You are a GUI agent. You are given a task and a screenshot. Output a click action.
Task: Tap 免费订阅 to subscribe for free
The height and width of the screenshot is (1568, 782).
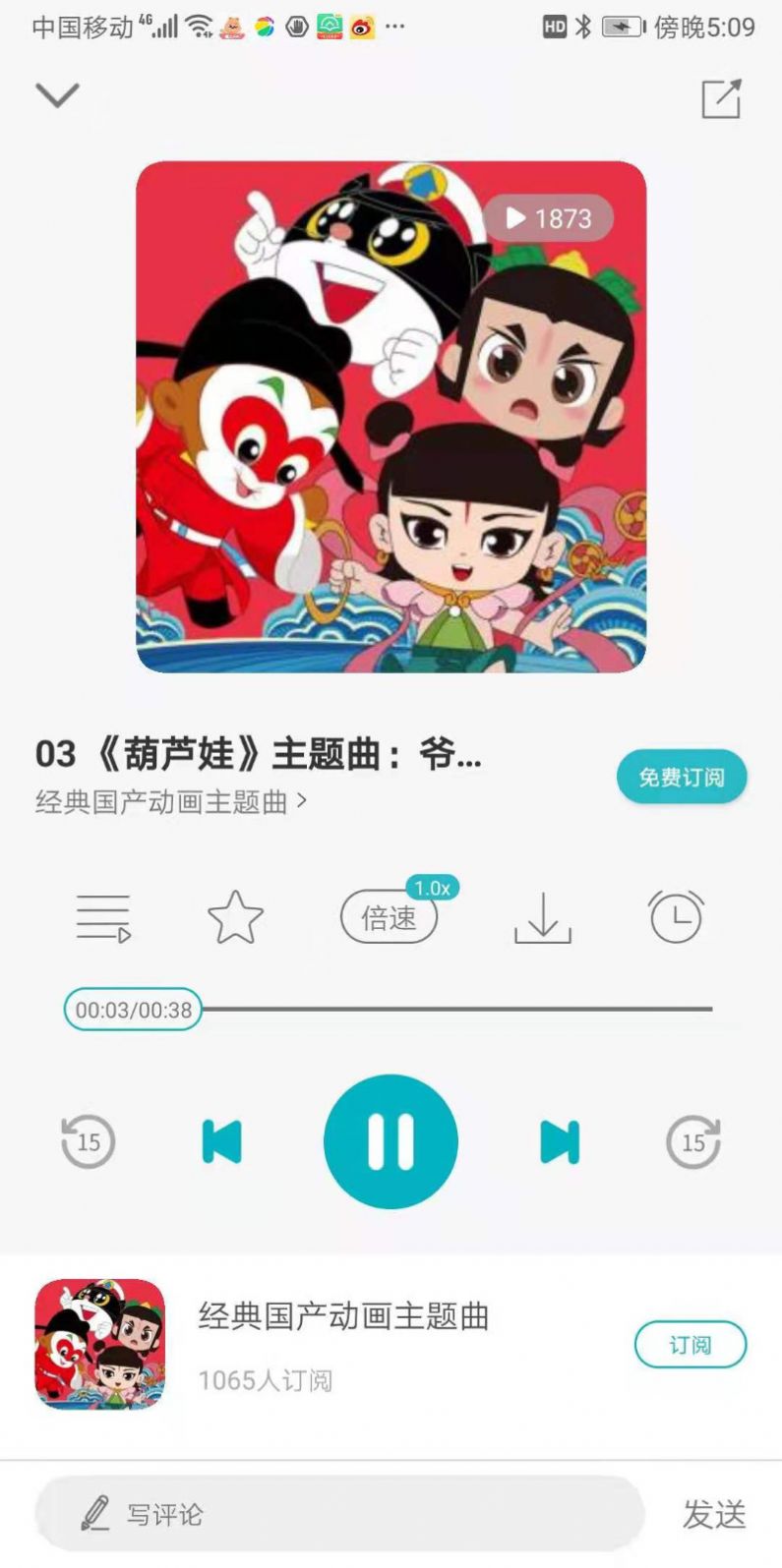tap(682, 776)
